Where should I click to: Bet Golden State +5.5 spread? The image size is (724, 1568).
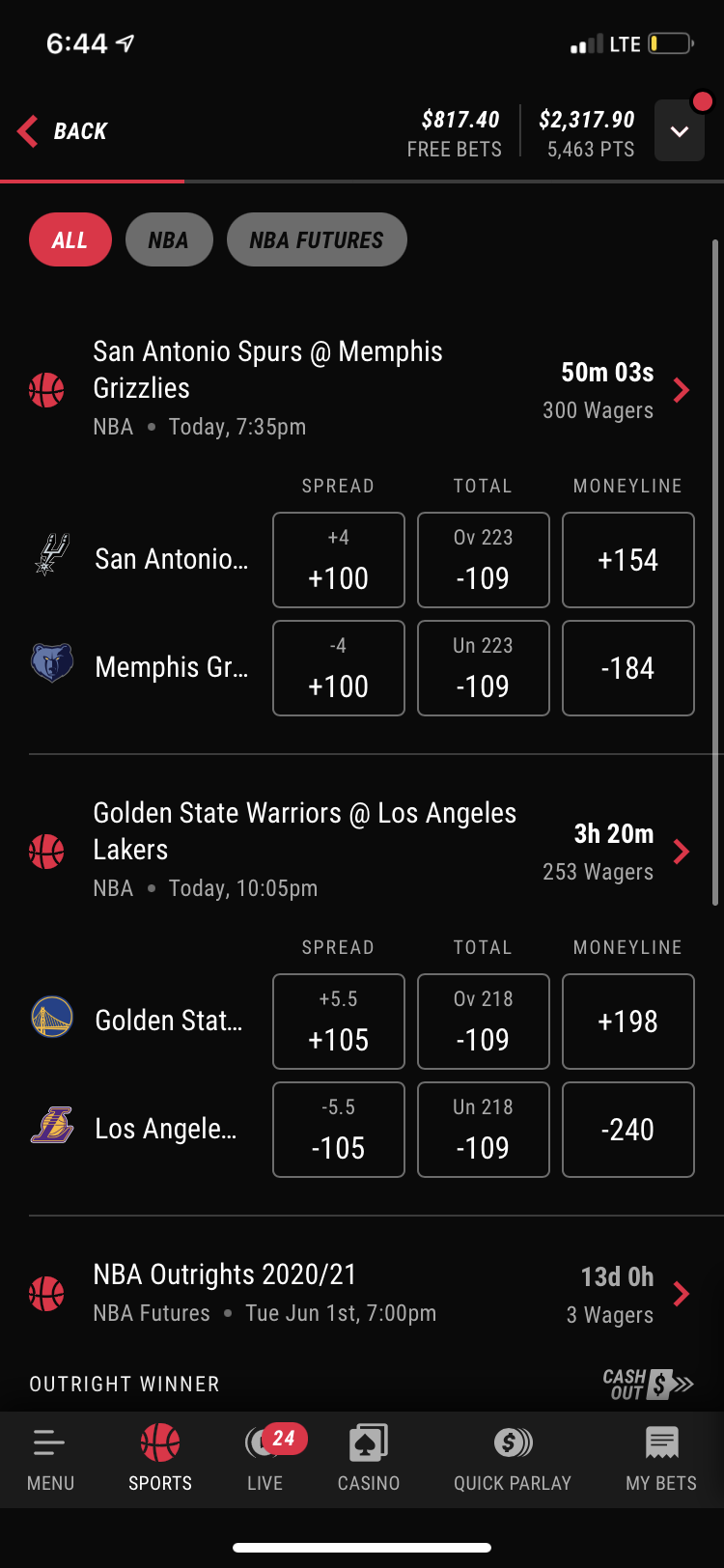pyautogui.click(x=338, y=1022)
